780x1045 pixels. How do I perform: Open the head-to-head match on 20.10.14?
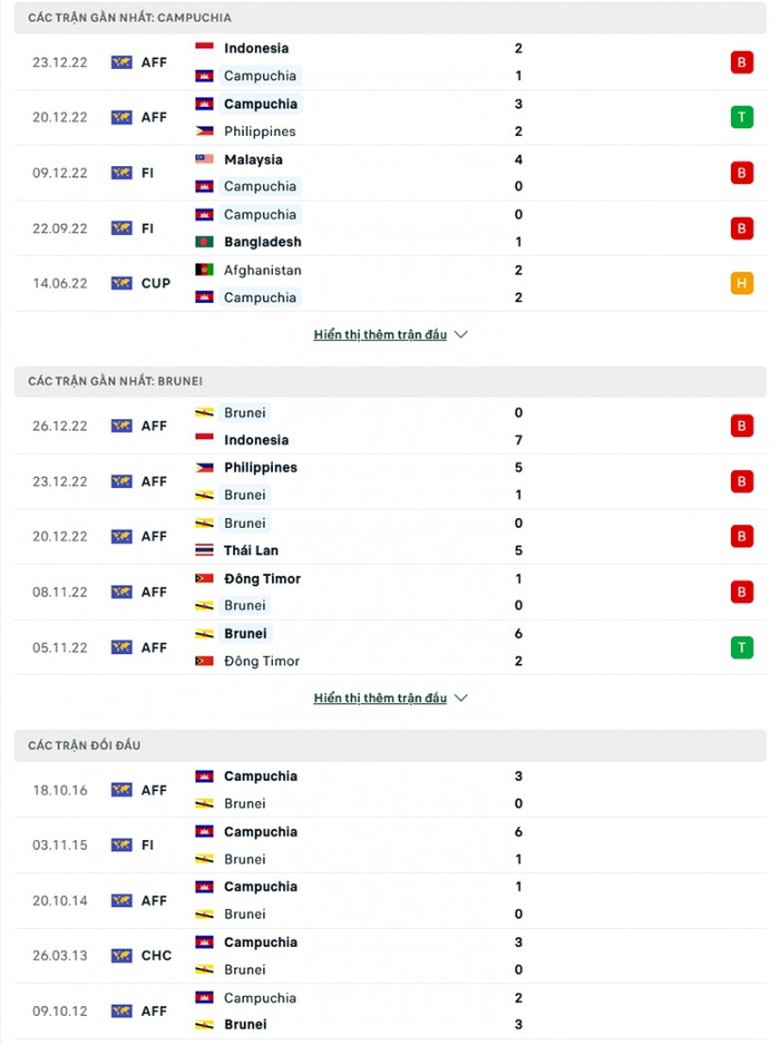click(390, 900)
